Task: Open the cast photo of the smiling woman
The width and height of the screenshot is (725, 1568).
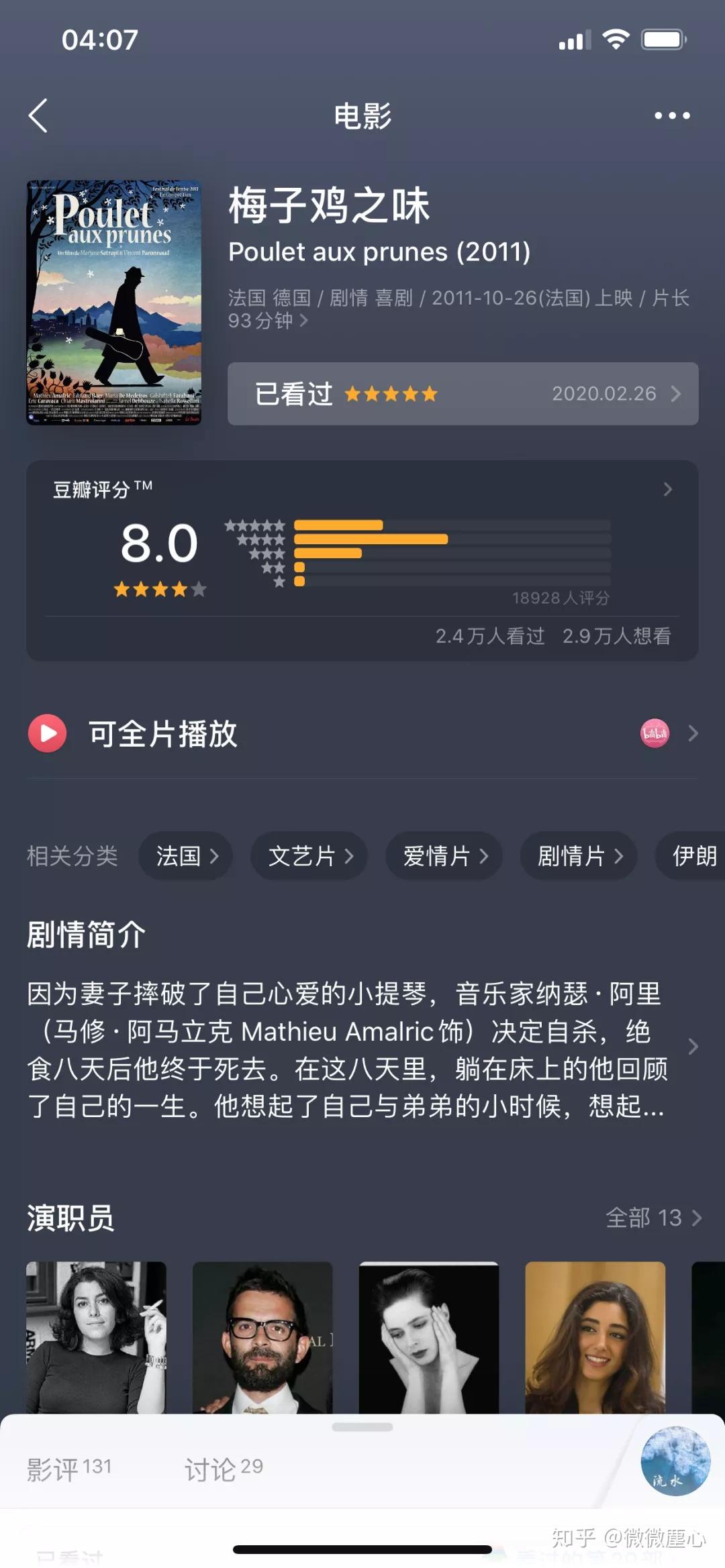Action: coord(595,1337)
